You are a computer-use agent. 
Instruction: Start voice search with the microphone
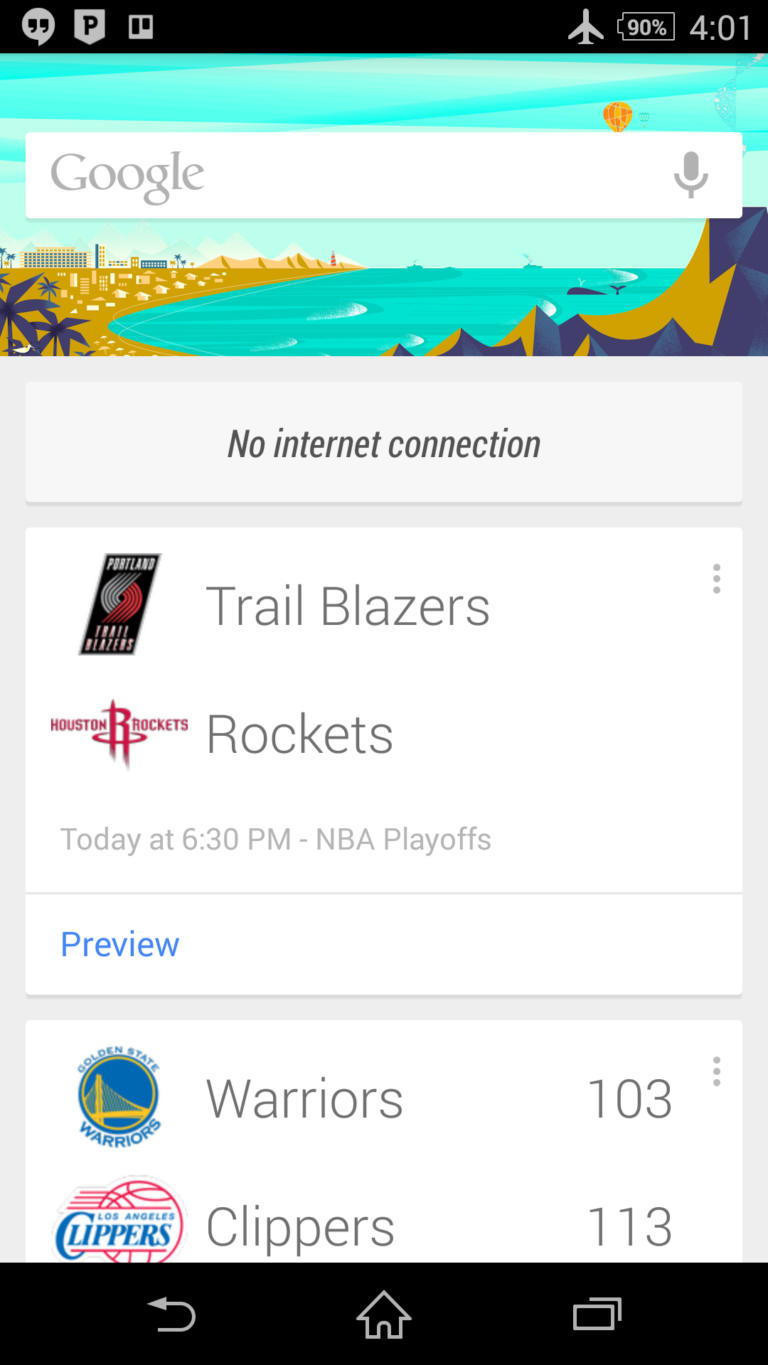click(x=690, y=176)
